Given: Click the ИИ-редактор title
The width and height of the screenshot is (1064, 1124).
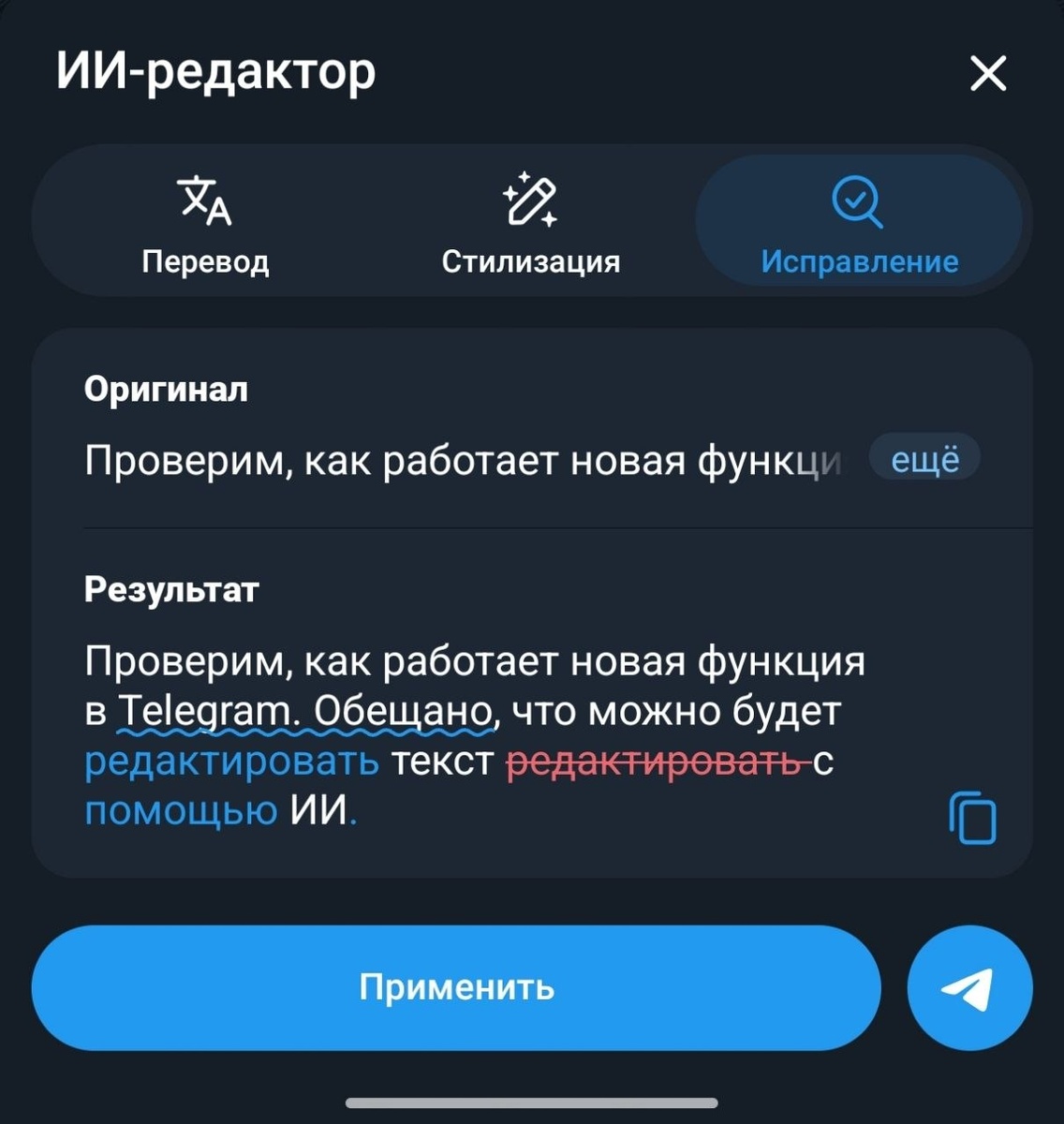Looking at the screenshot, I should pos(215,73).
